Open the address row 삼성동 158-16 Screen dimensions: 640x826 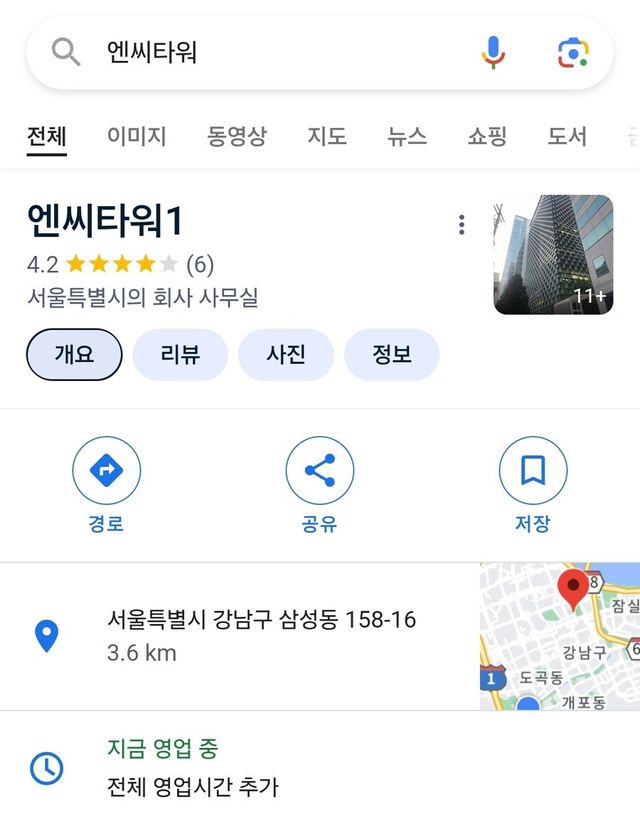coord(261,635)
